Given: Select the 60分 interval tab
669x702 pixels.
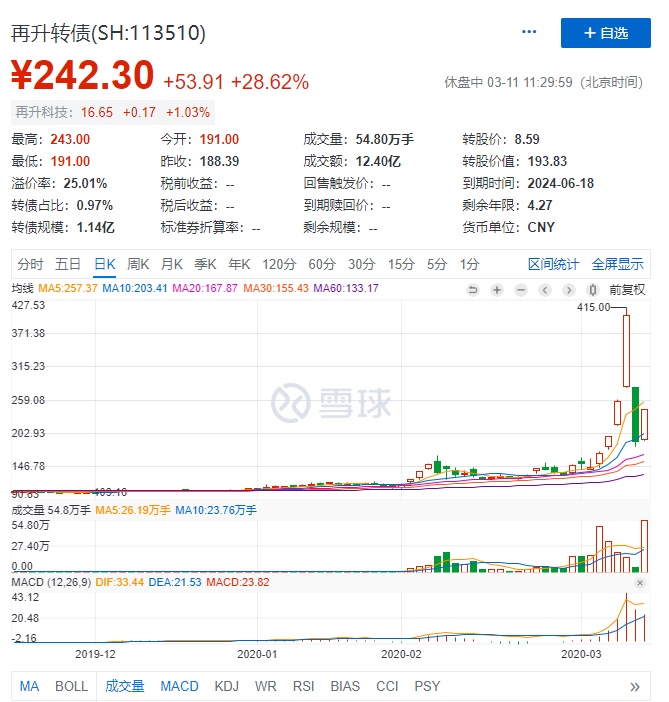Looking at the screenshot, I should tap(322, 264).
